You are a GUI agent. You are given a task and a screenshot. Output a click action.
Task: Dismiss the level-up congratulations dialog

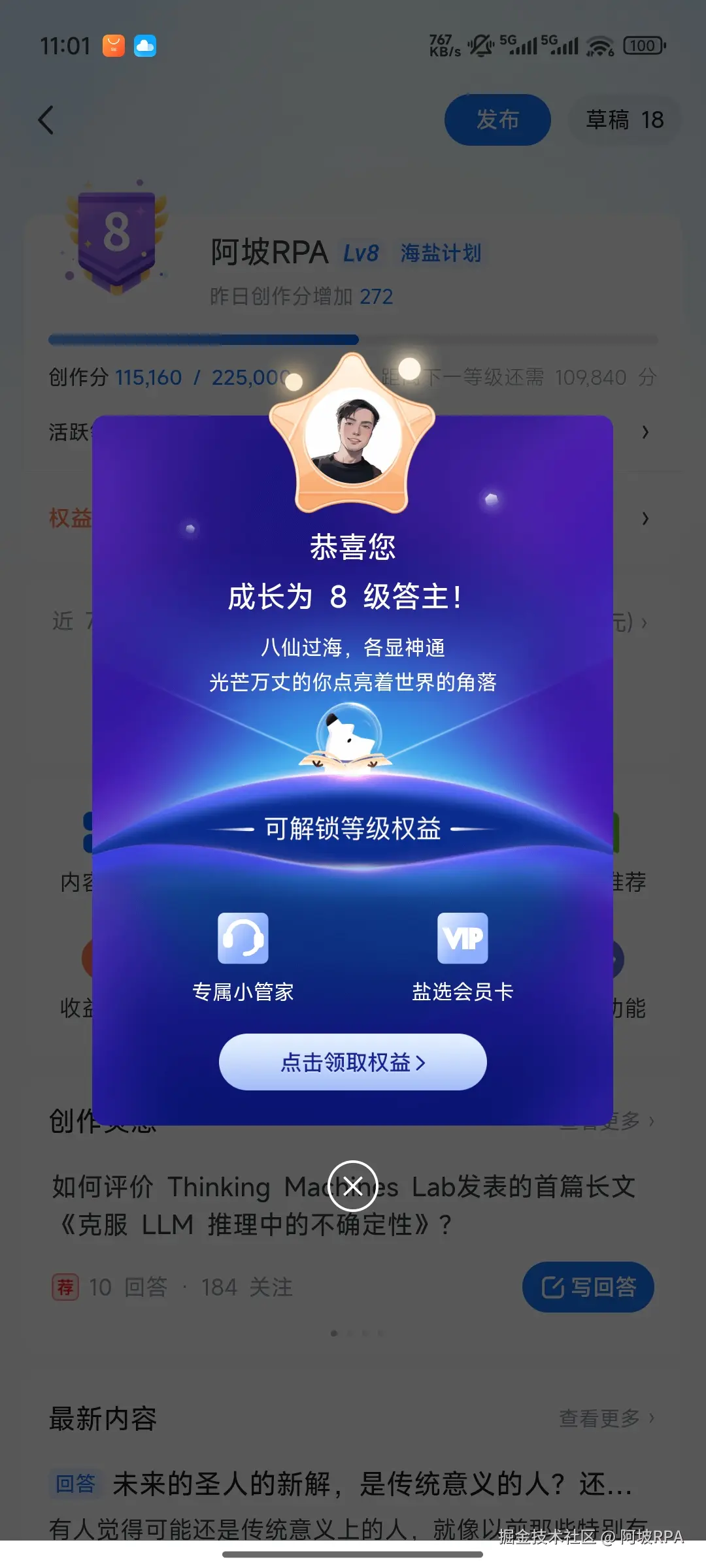tap(352, 1185)
